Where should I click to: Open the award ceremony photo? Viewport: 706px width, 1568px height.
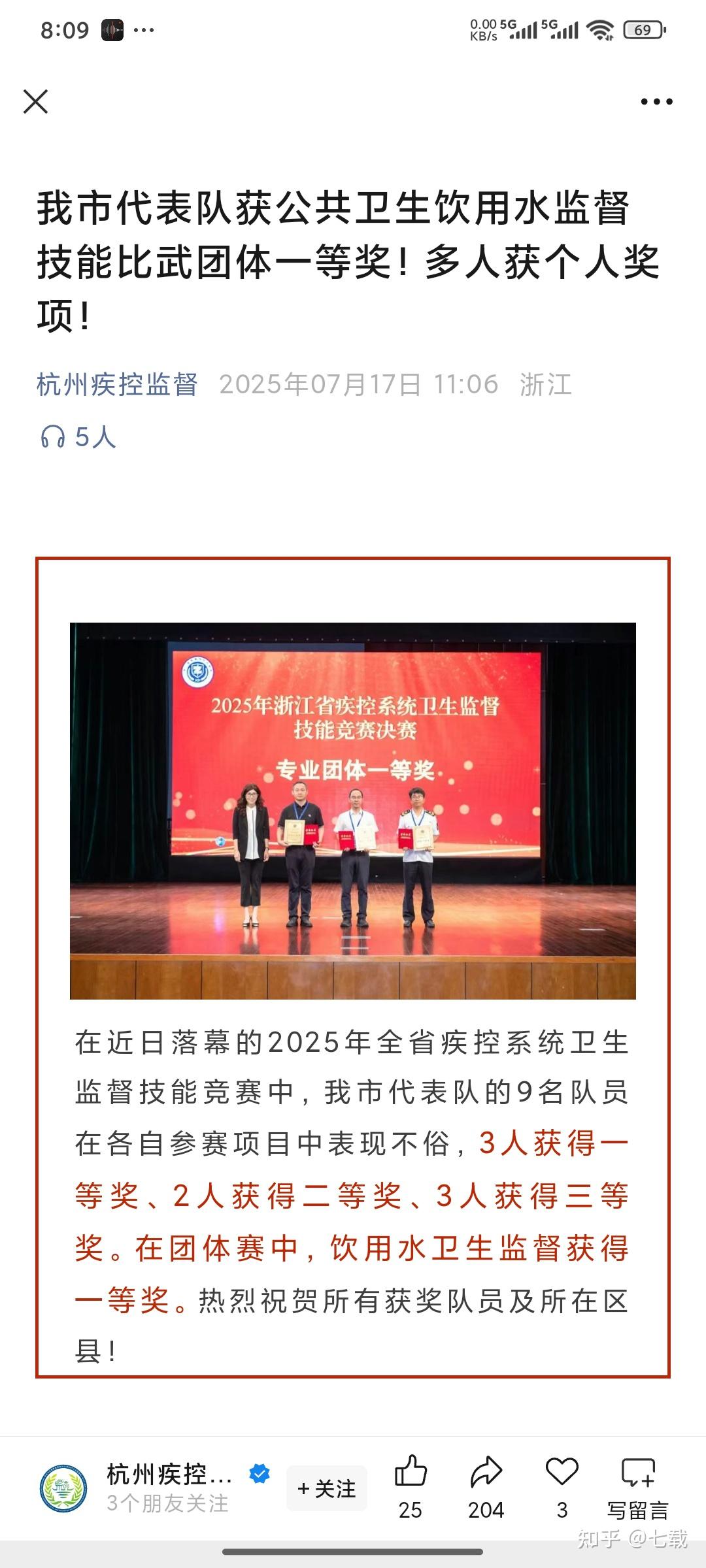click(353, 811)
